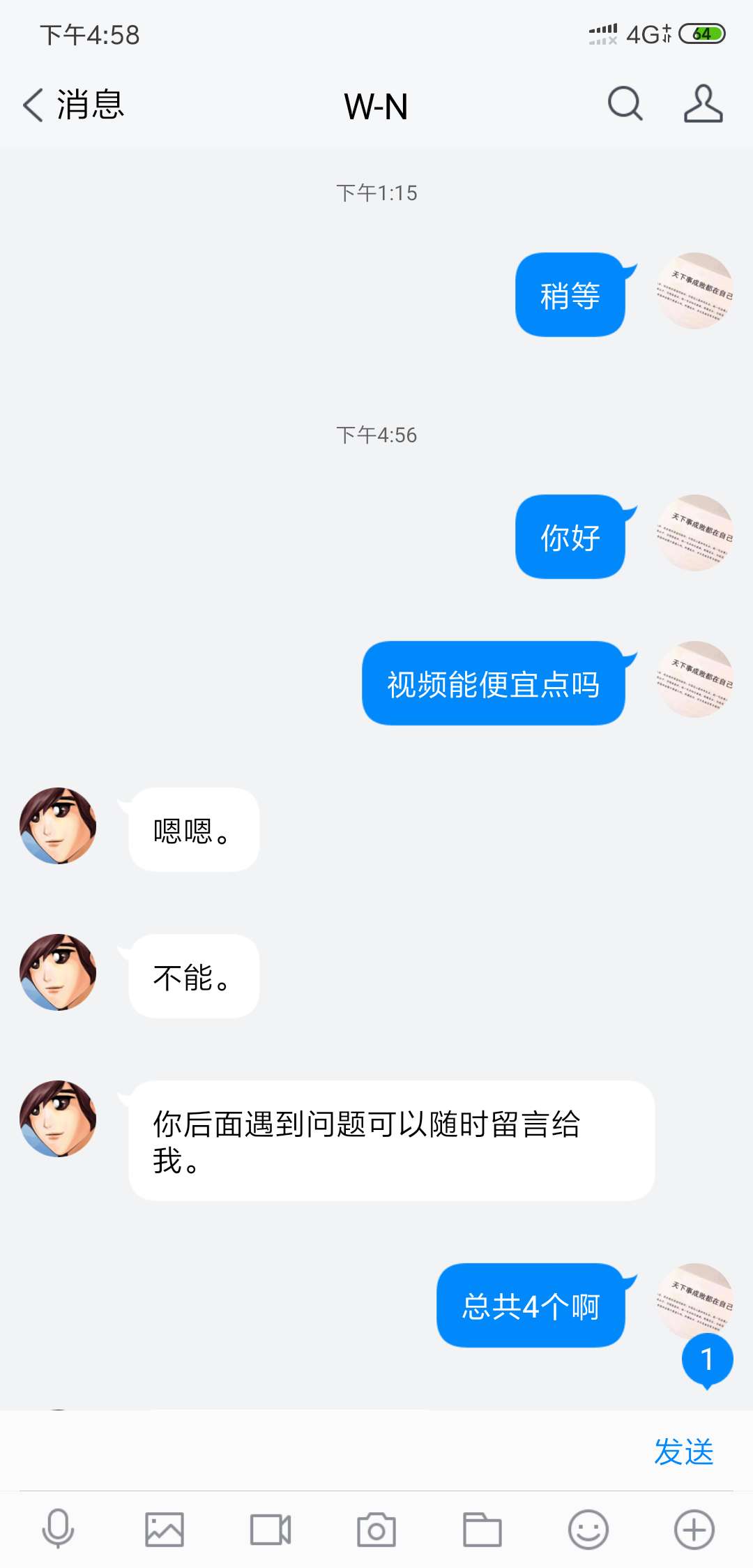Go back to the 消息 list
The width and height of the screenshot is (753, 1568).
pos(73,105)
